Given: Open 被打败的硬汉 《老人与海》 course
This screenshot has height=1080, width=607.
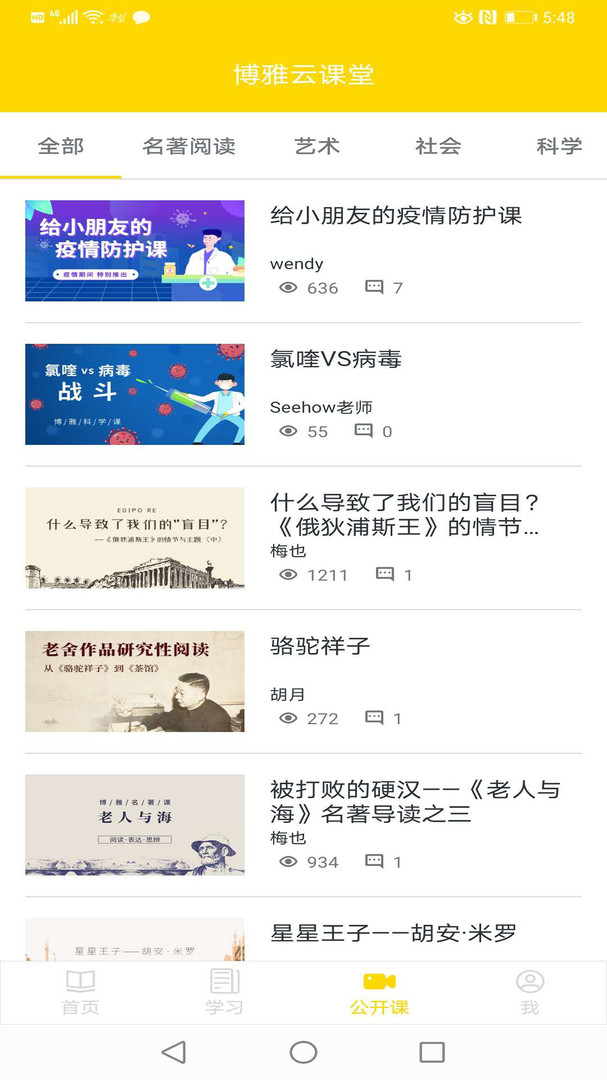Looking at the screenshot, I should coord(414,801).
